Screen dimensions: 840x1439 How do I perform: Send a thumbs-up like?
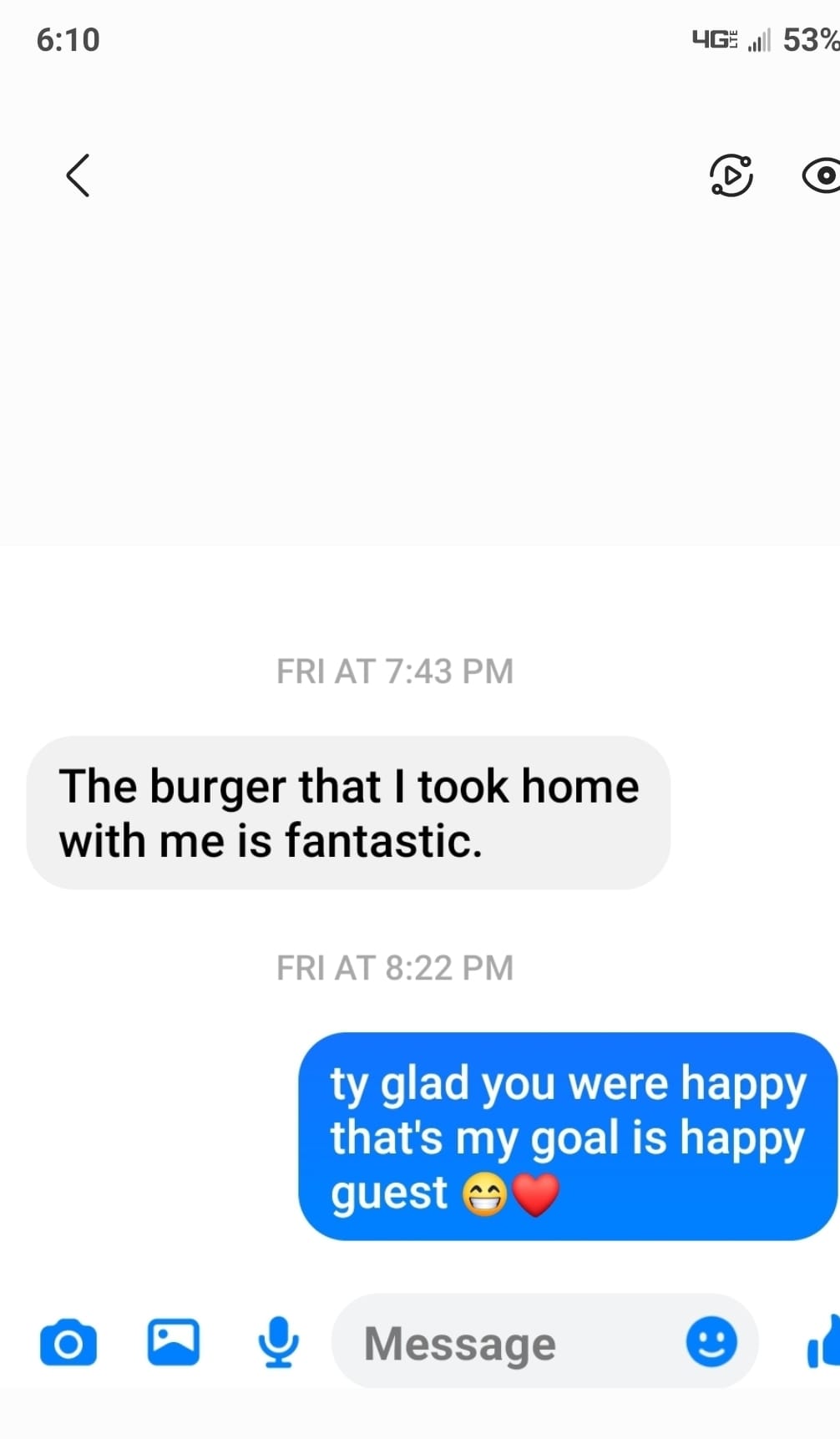click(824, 1342)
